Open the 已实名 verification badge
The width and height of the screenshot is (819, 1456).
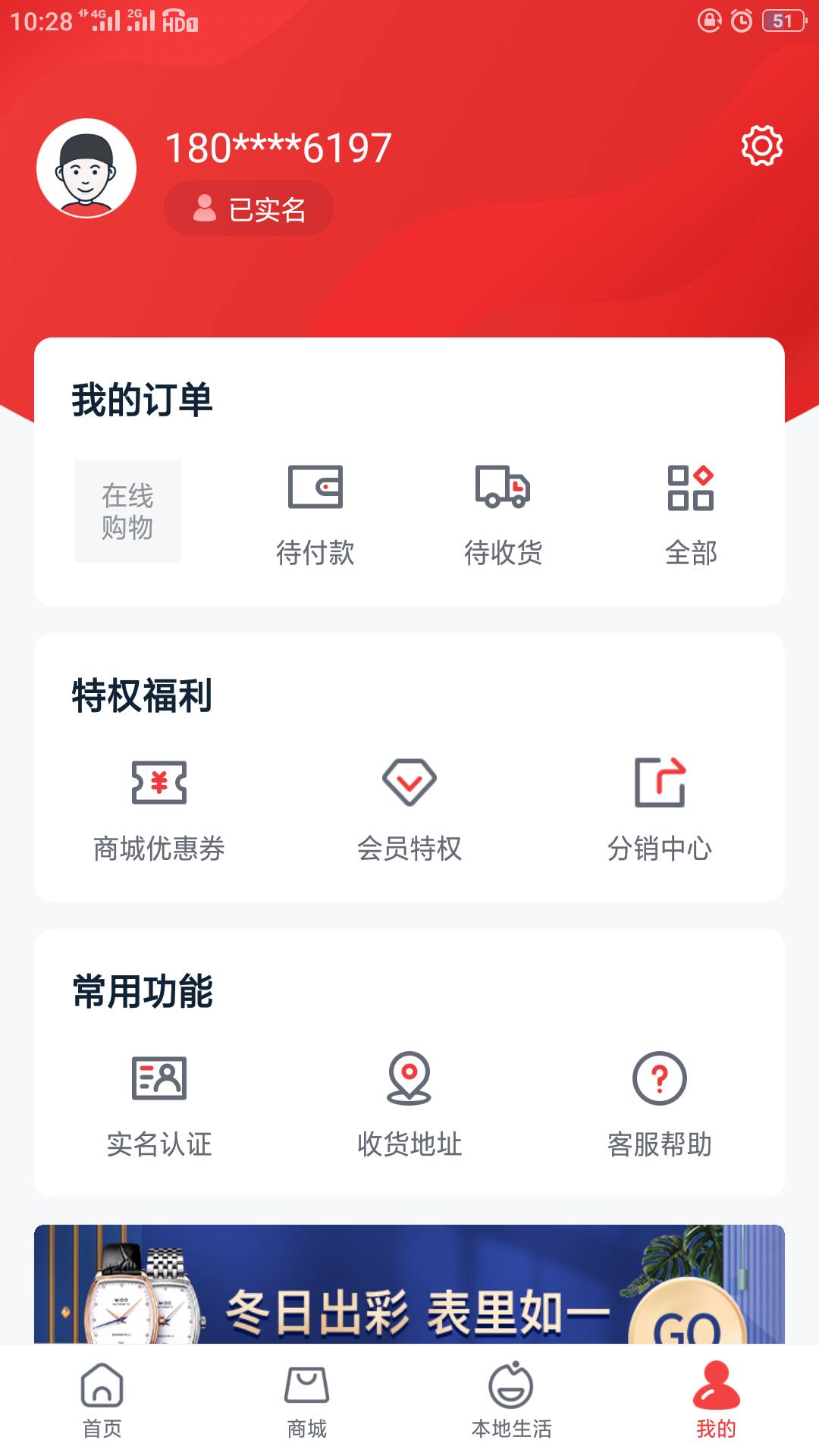pos(249,209)
